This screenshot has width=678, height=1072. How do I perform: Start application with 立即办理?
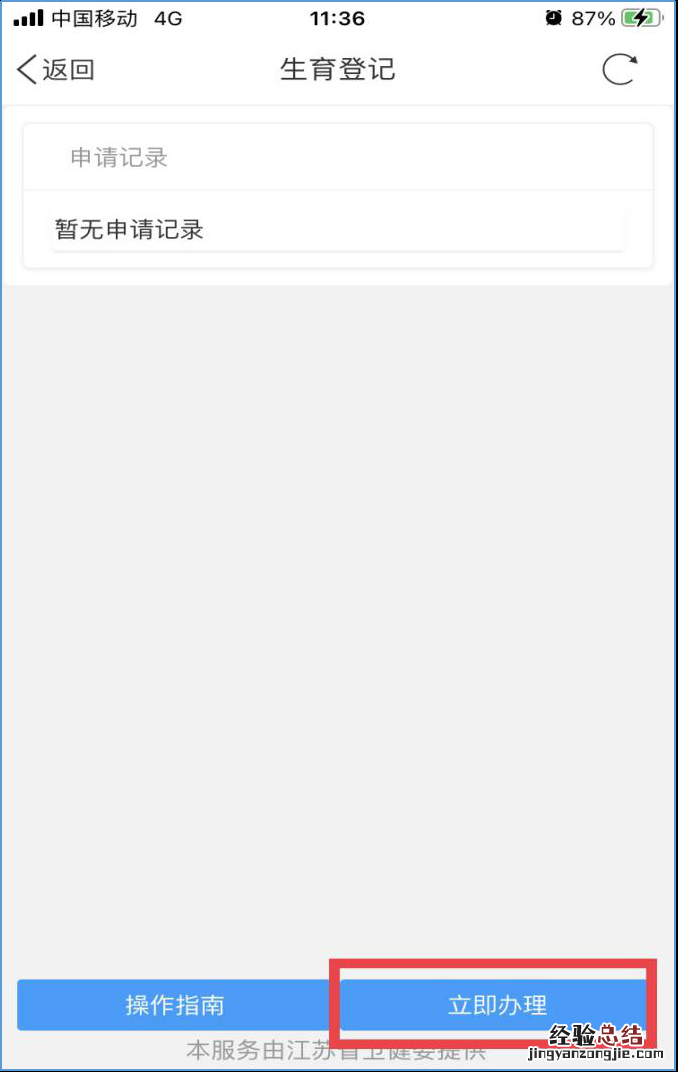click(496, 1005)
